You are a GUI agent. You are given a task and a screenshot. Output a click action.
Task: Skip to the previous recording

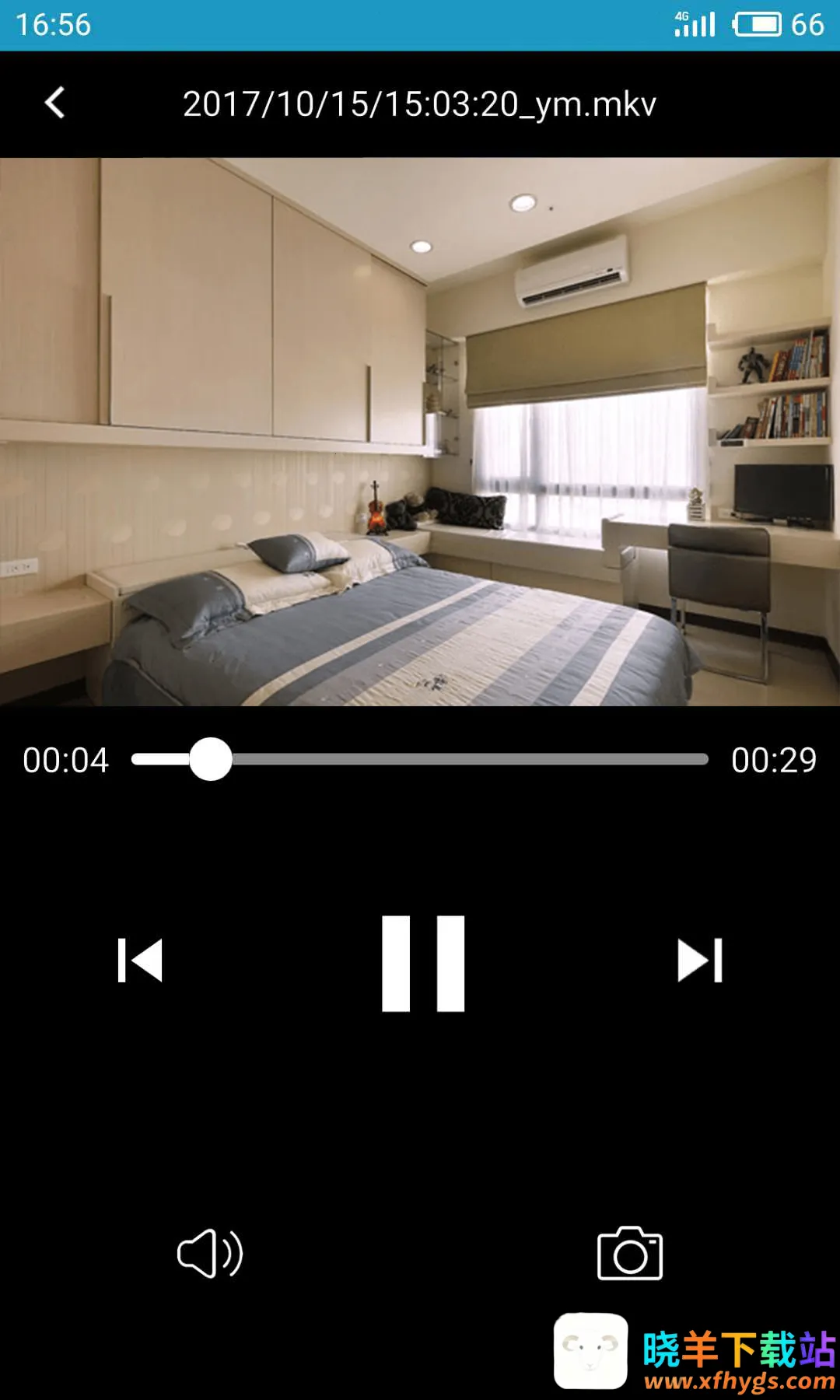point(140,961)
